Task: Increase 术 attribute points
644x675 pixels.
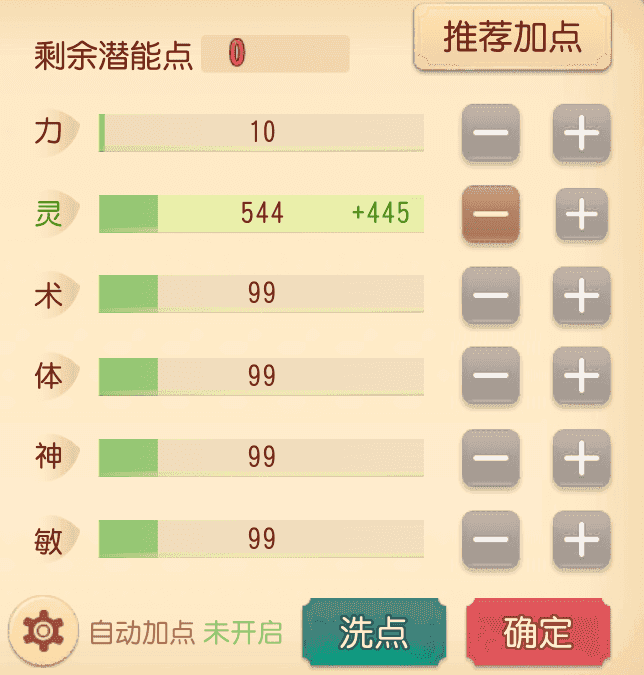Action: tap(582, 296)
